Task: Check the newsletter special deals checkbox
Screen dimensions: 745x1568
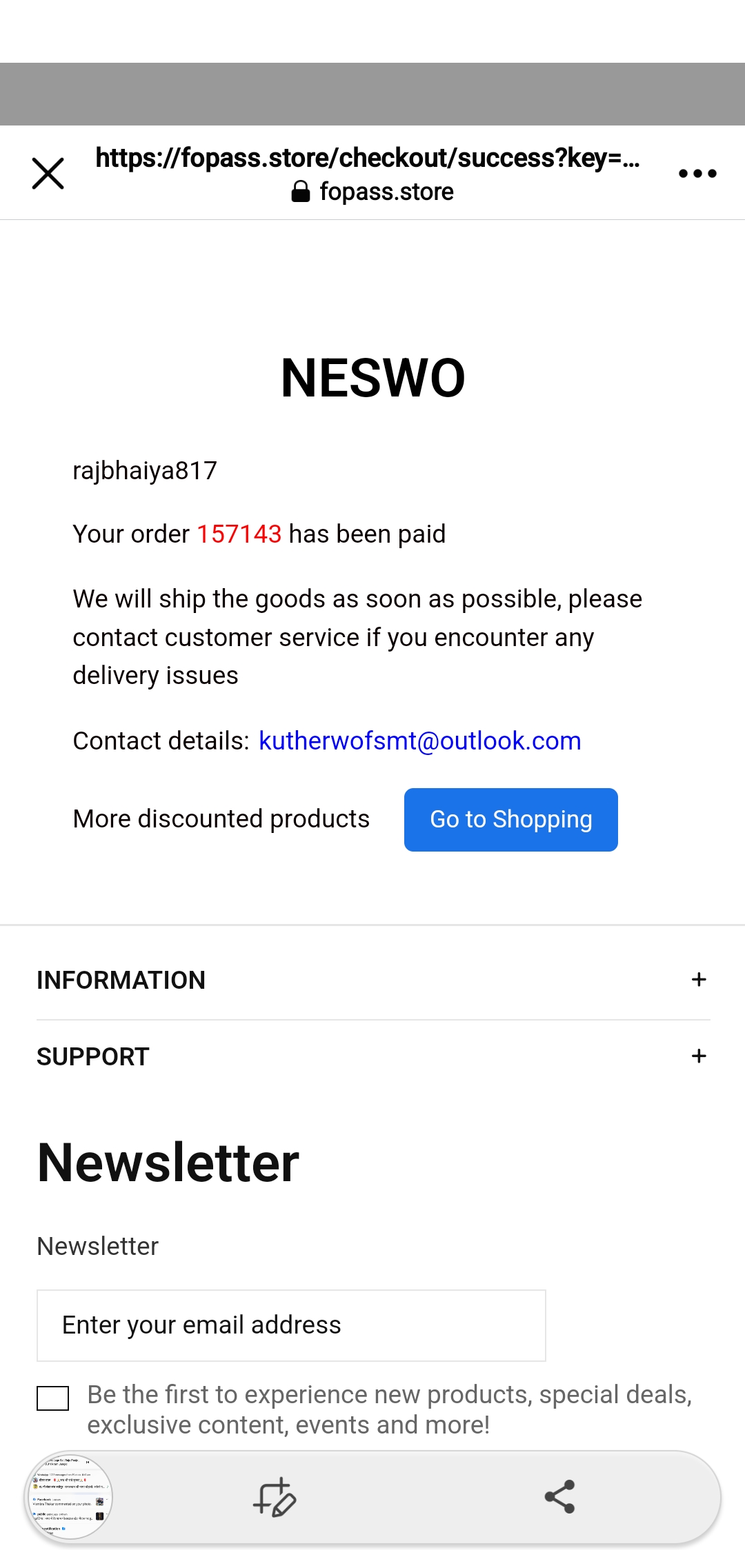Action: coord(52,1398)
